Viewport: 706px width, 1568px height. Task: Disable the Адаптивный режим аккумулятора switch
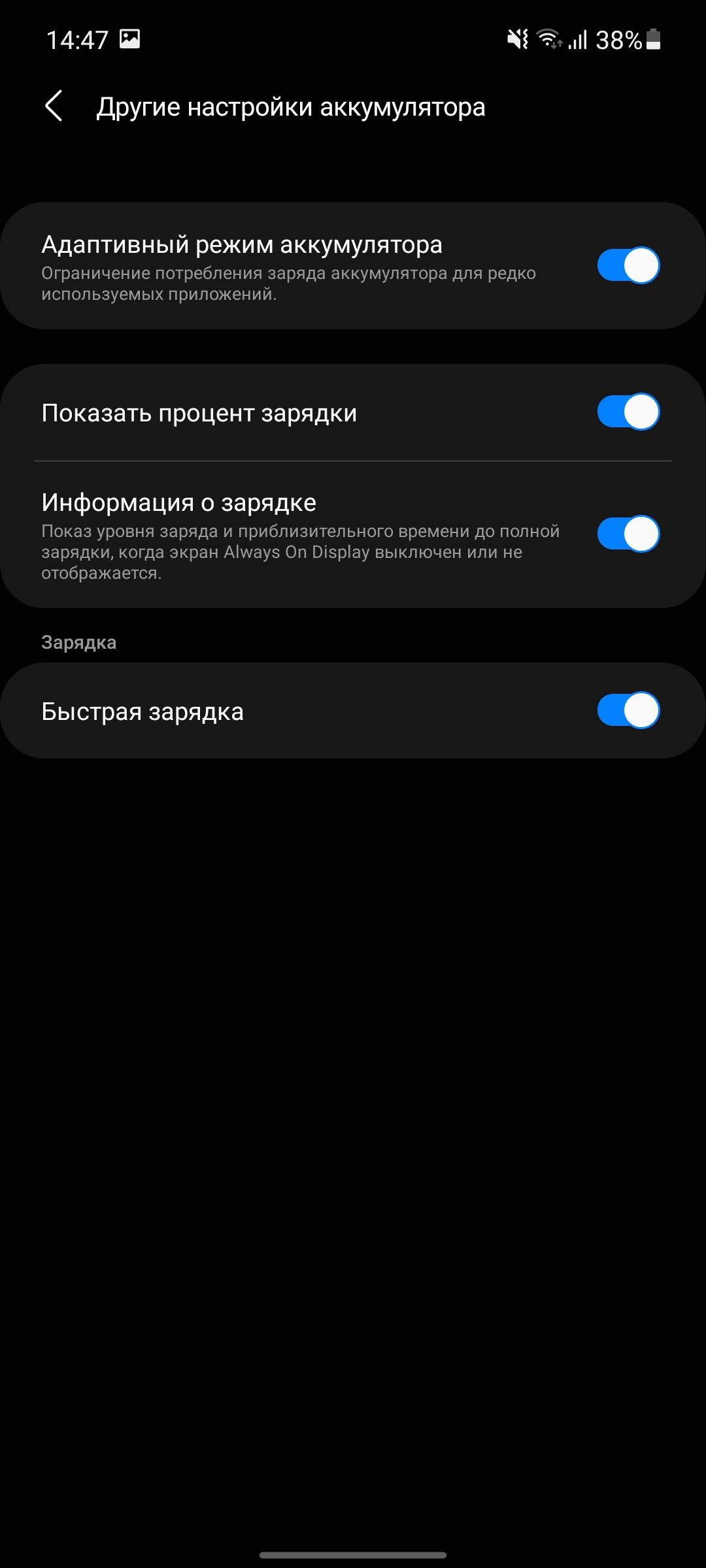coord(628,265)
